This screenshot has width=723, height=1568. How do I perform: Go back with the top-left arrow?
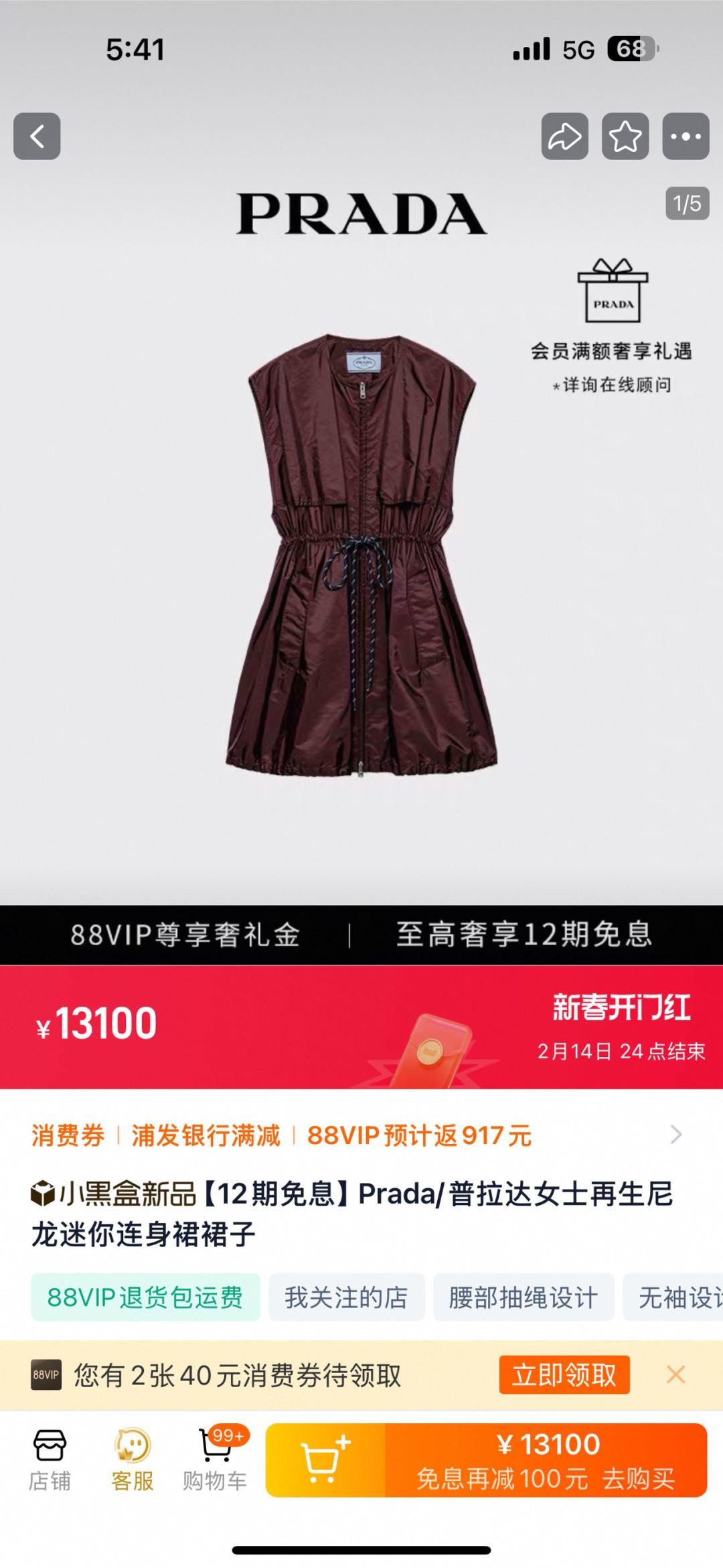(x=37, y=137)
